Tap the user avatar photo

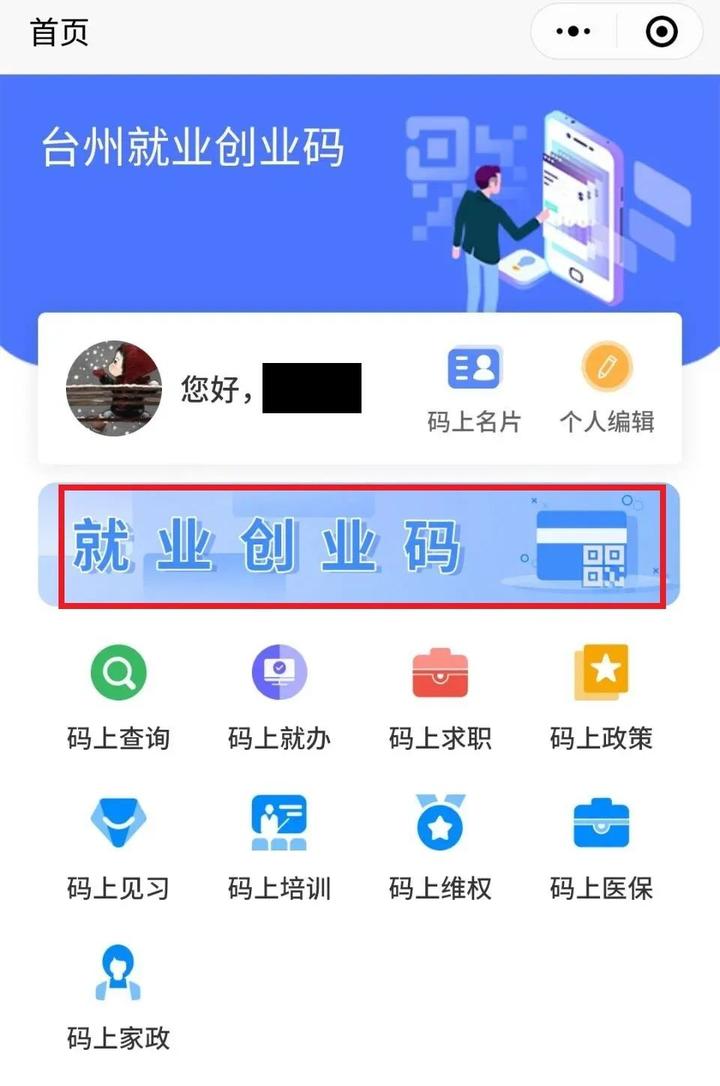(114, 388)
